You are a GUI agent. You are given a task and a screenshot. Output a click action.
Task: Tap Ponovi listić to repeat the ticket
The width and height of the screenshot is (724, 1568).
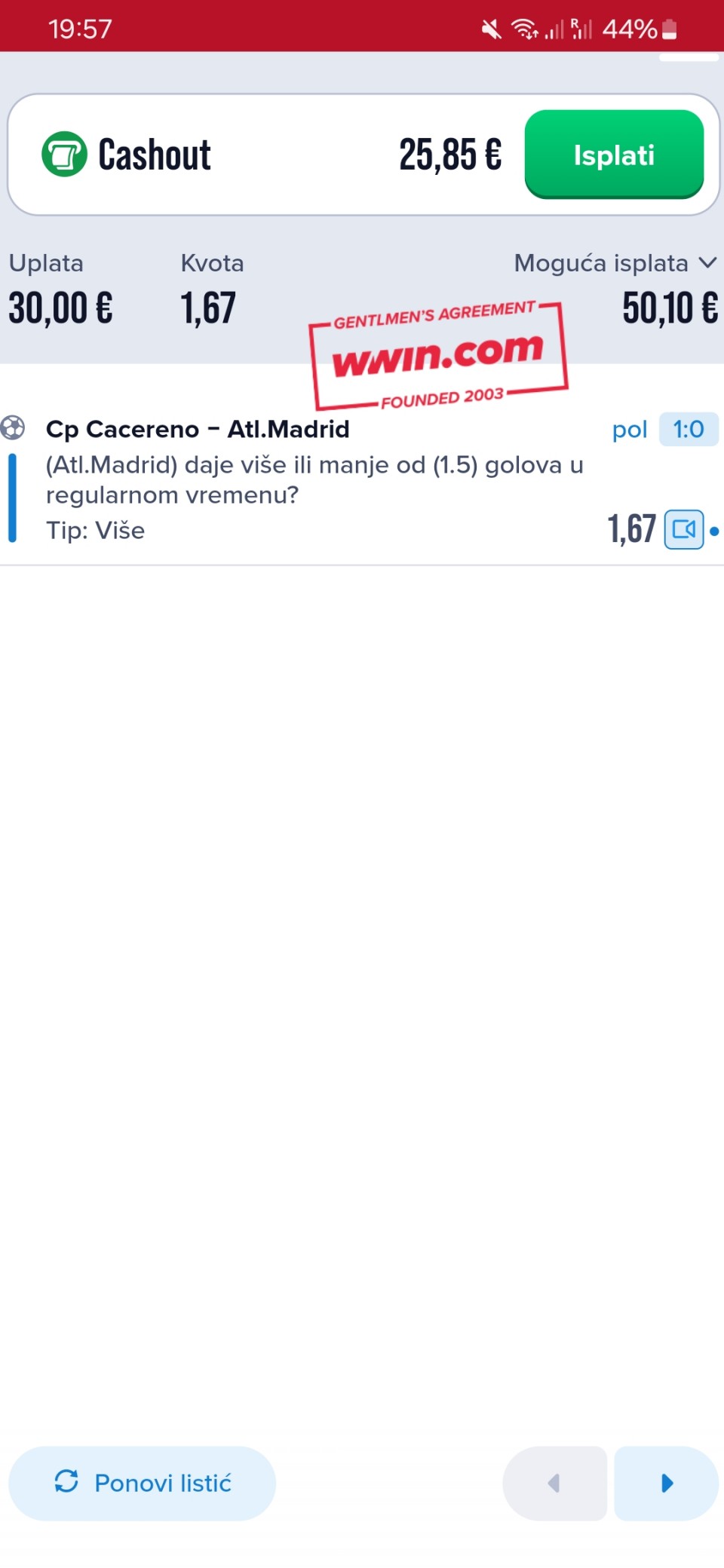click(142, 1483)
